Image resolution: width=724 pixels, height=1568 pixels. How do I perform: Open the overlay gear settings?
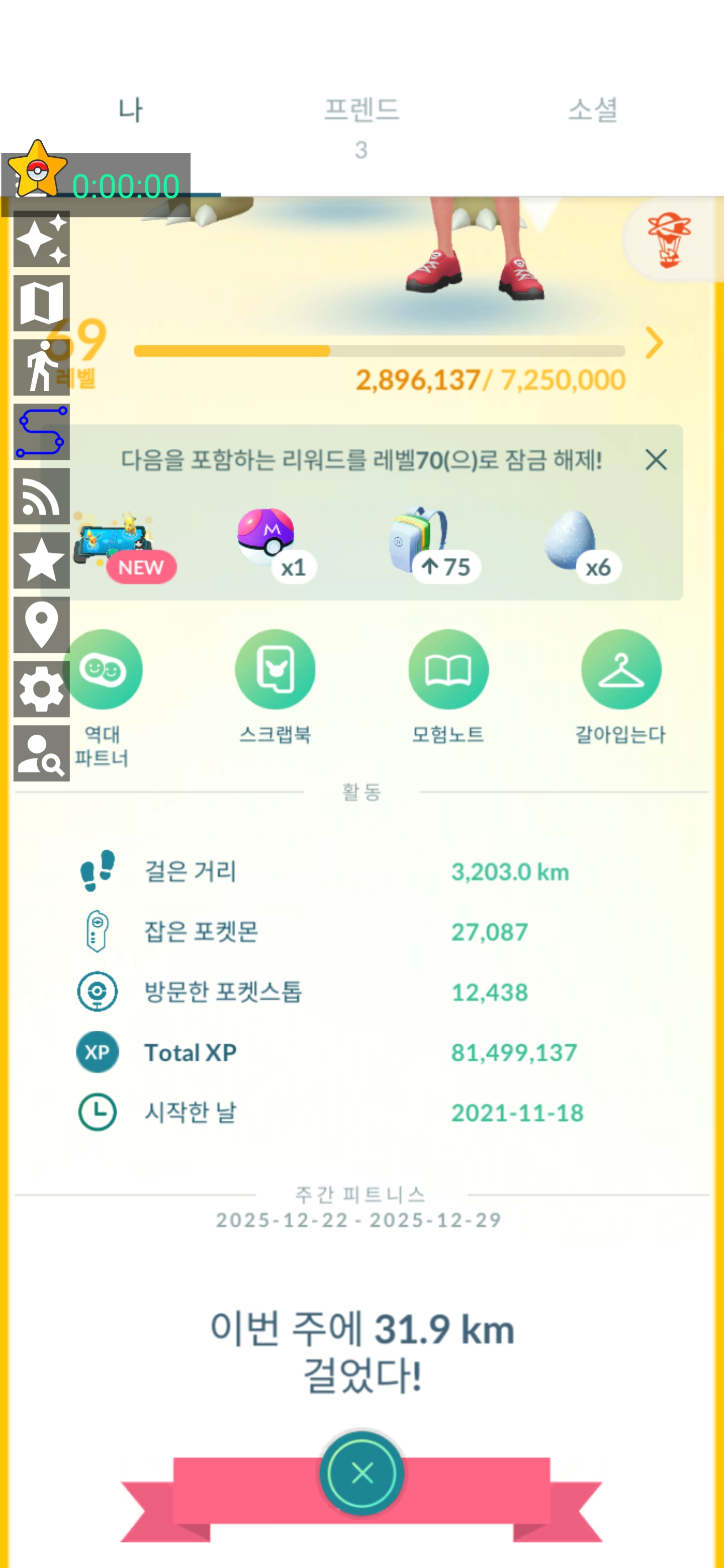[x=41, y=690]
